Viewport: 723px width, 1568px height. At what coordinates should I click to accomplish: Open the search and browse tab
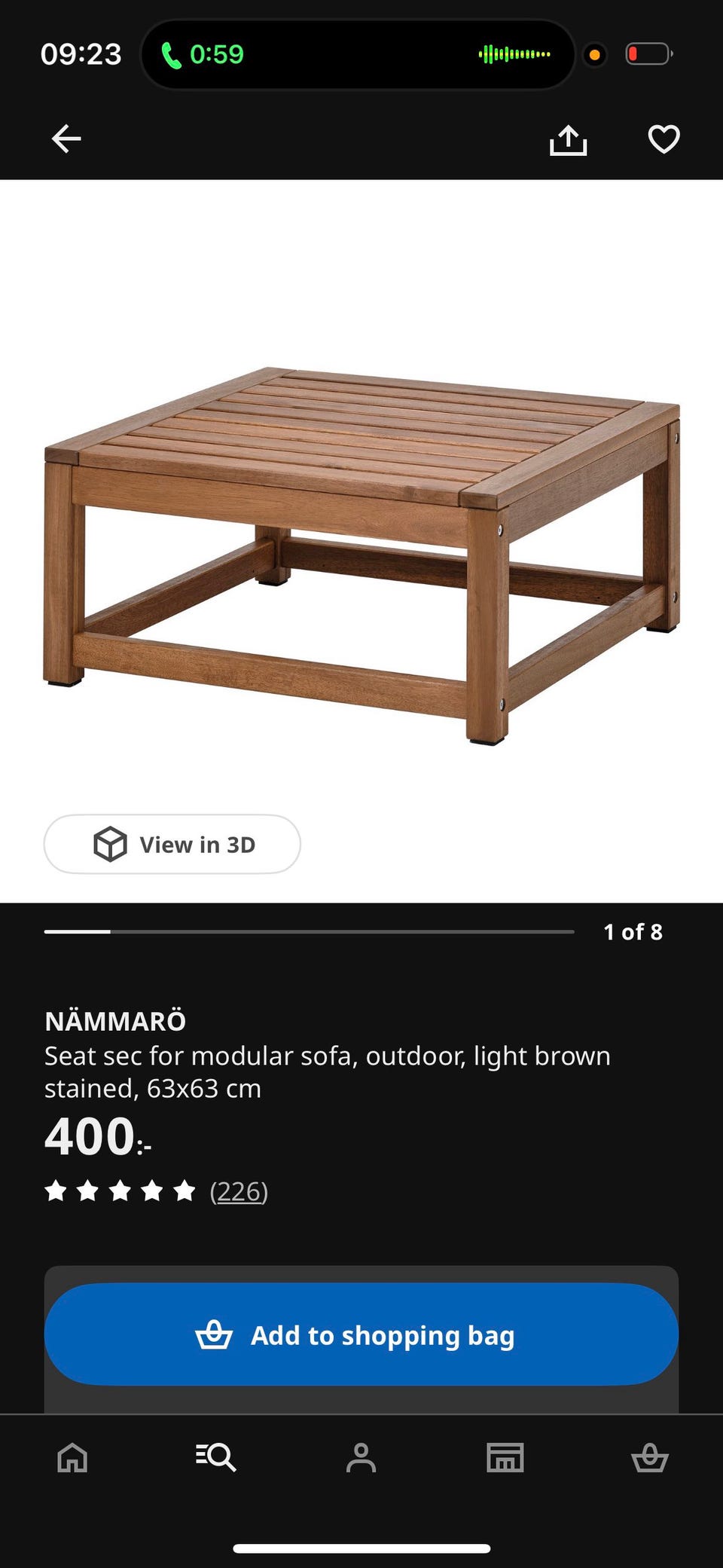click(216, 1457)
